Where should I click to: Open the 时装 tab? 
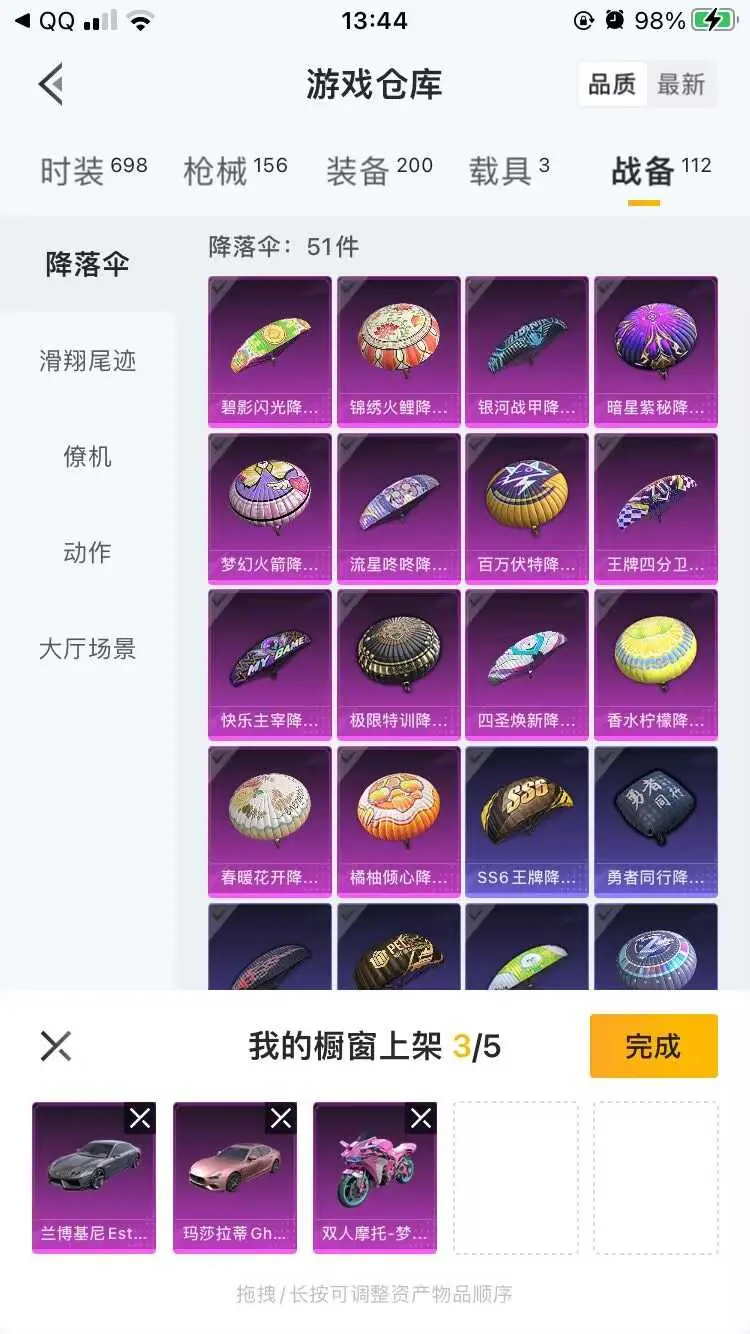pos(93,170)
